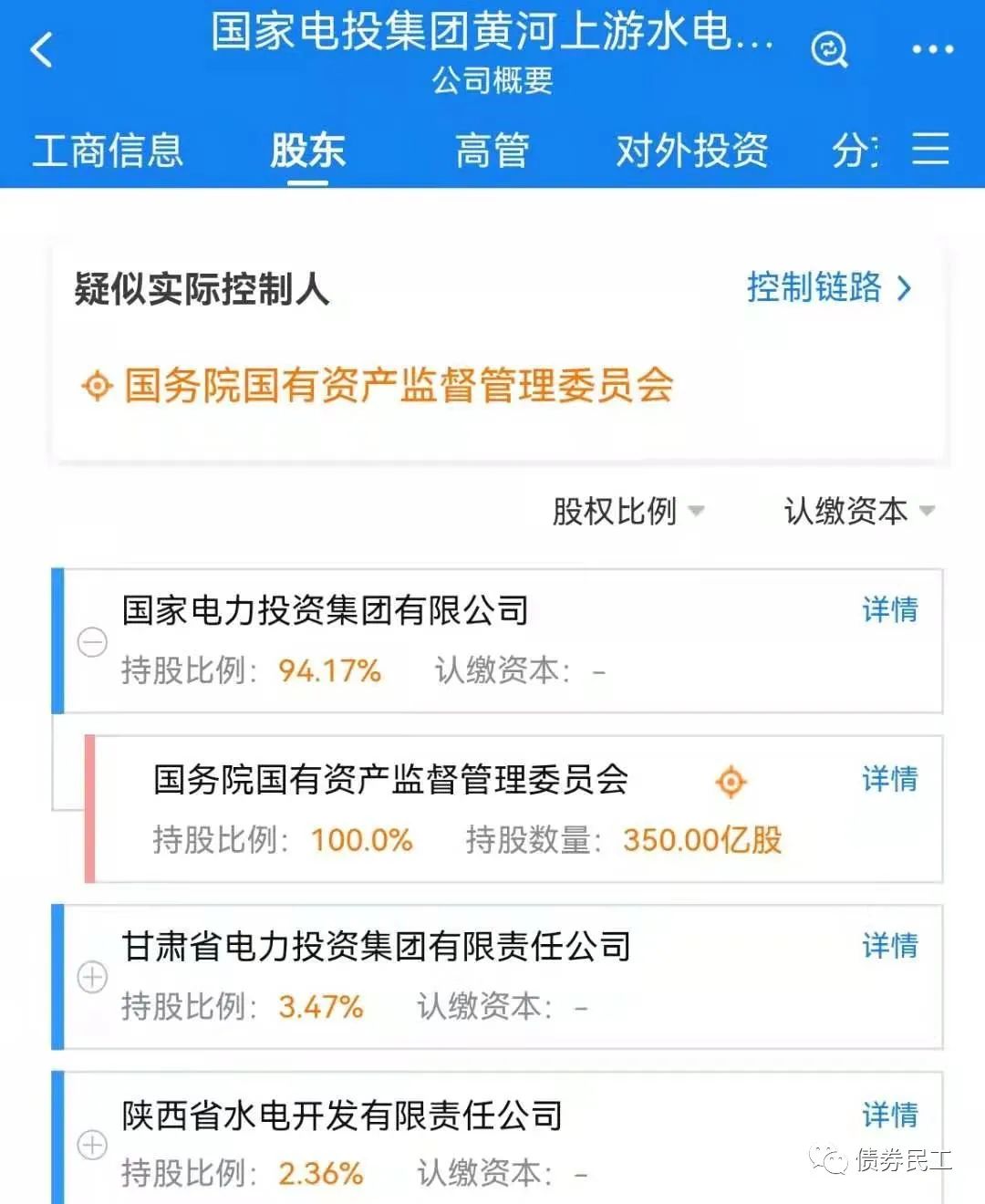Open the 认缴资本 sort dropdown
The image size is (985, 1204).
point(858,511)
